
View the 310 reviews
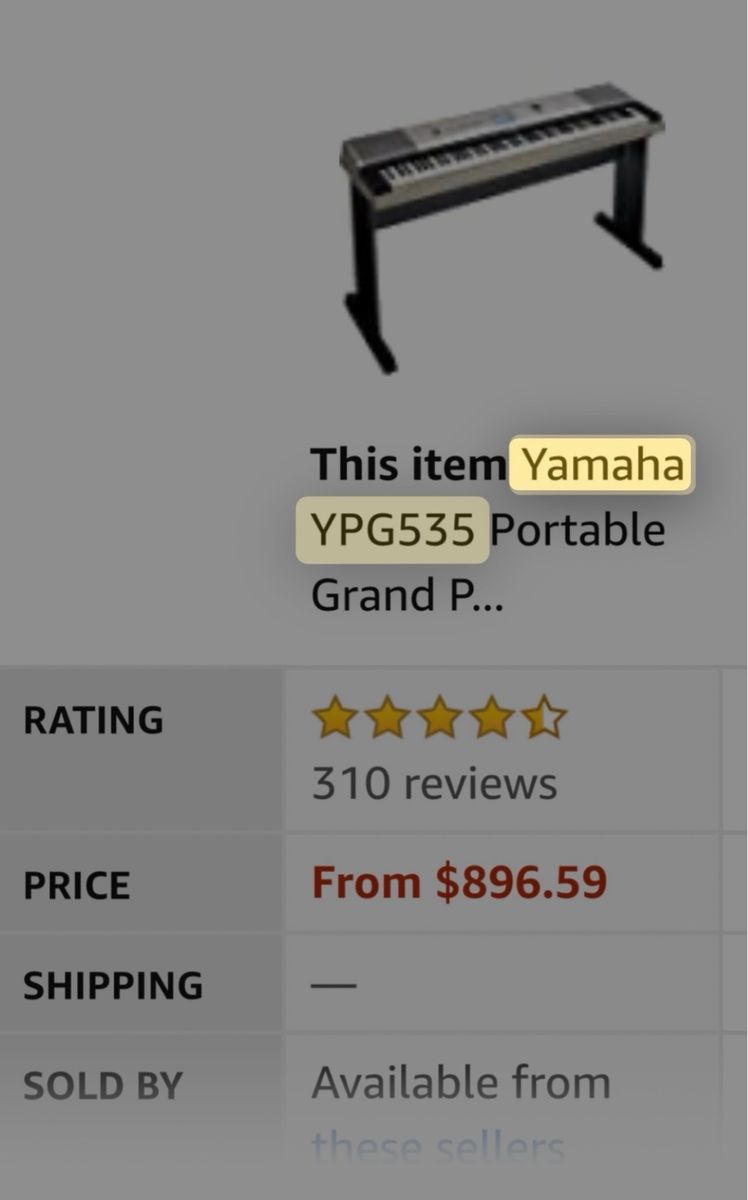pyautogui.click(x=434, y=783)
